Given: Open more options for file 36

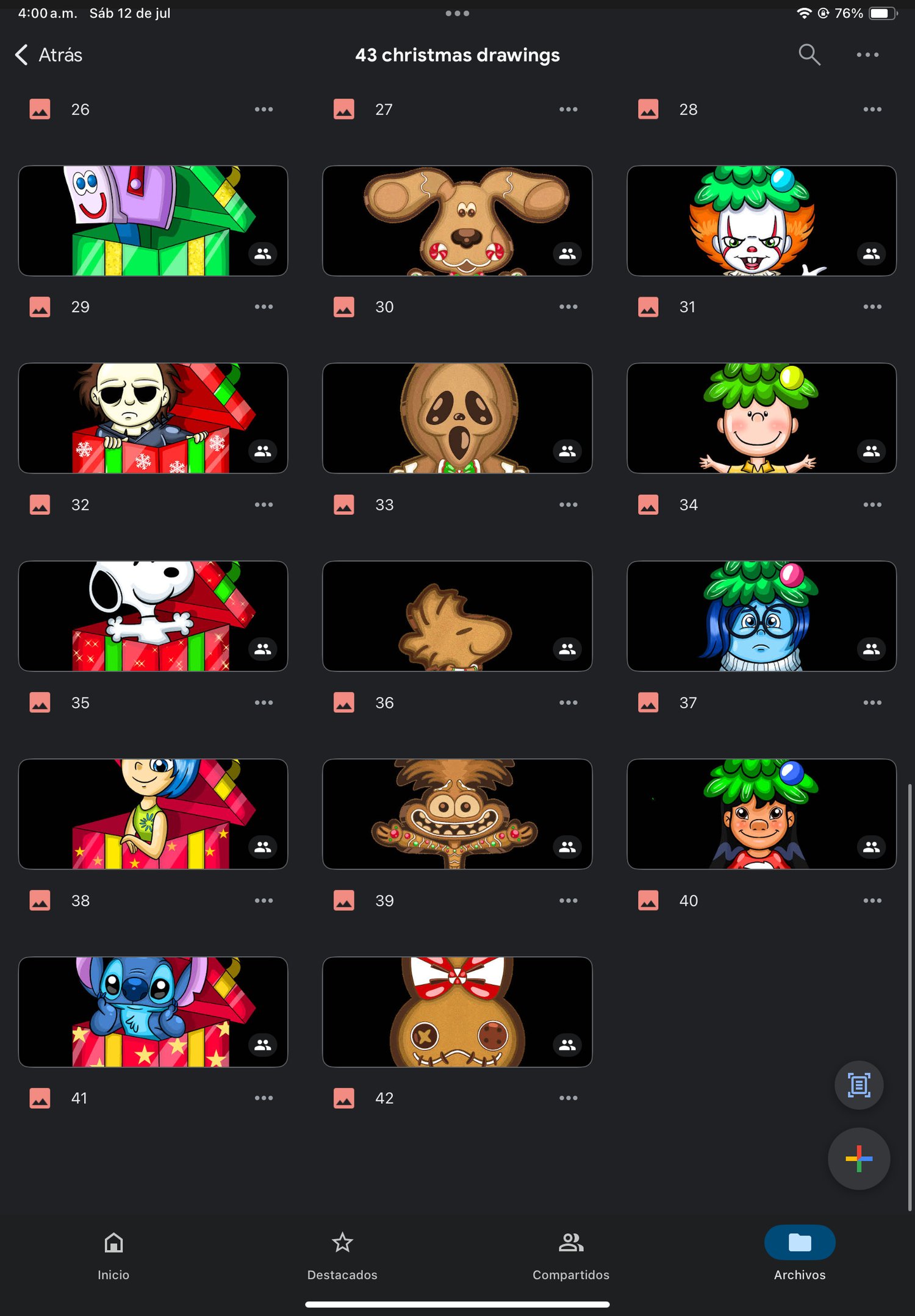Looking at the screenshot, I should (567, 703).
